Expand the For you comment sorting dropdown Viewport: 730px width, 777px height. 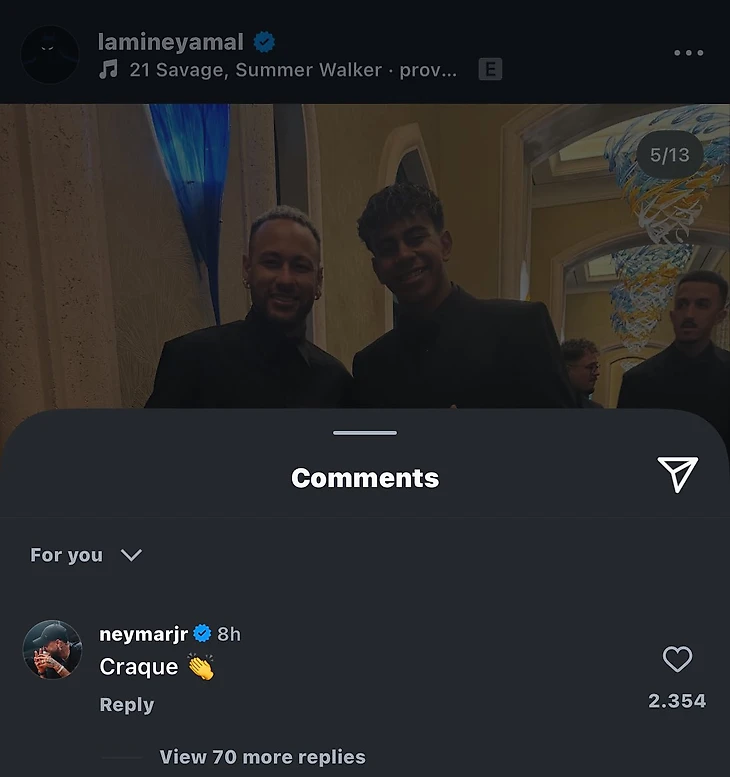pyautogui.click(x=86, y=555)
